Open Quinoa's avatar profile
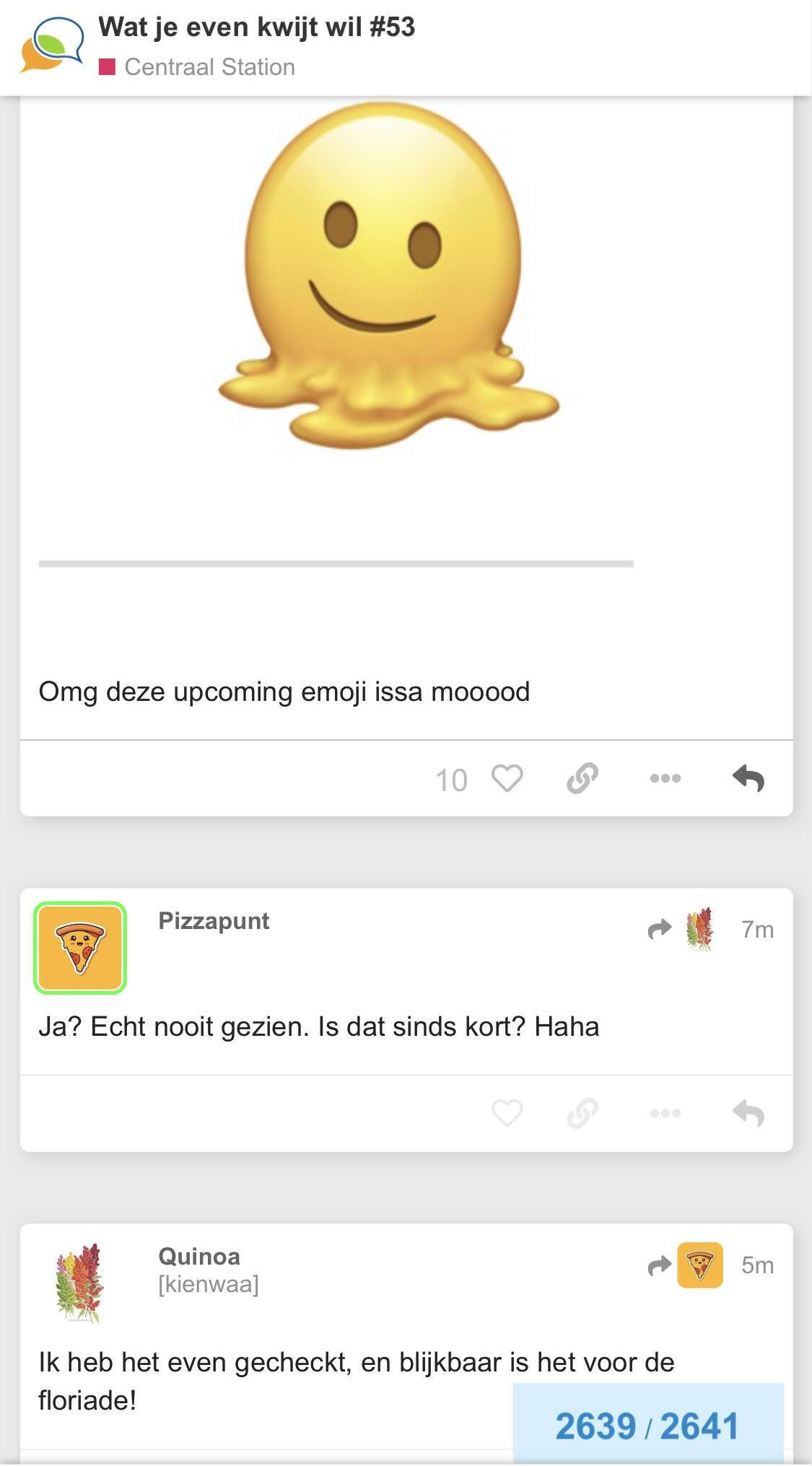The image size is (812, 1466). click(79, 1283)
